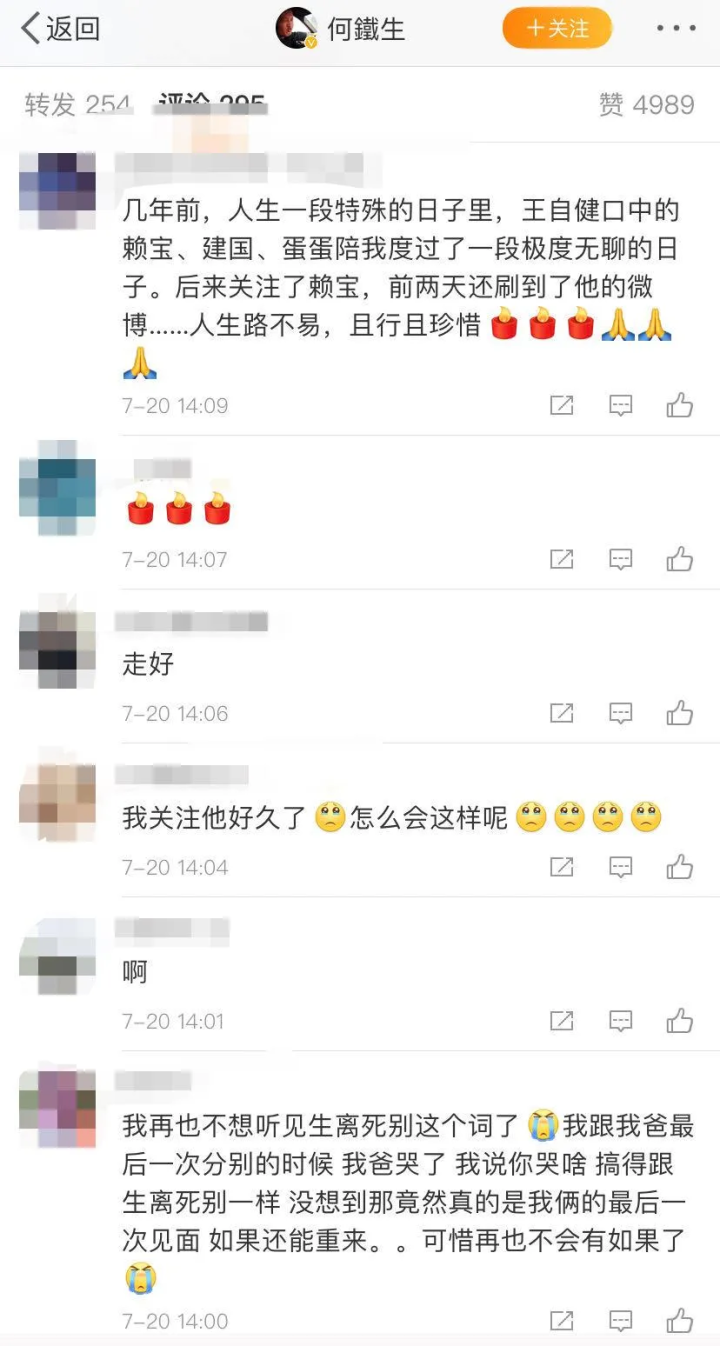Like the 啊 comment
The height and width of the screenshot is (1346, 720).
tap(680, 1021)
